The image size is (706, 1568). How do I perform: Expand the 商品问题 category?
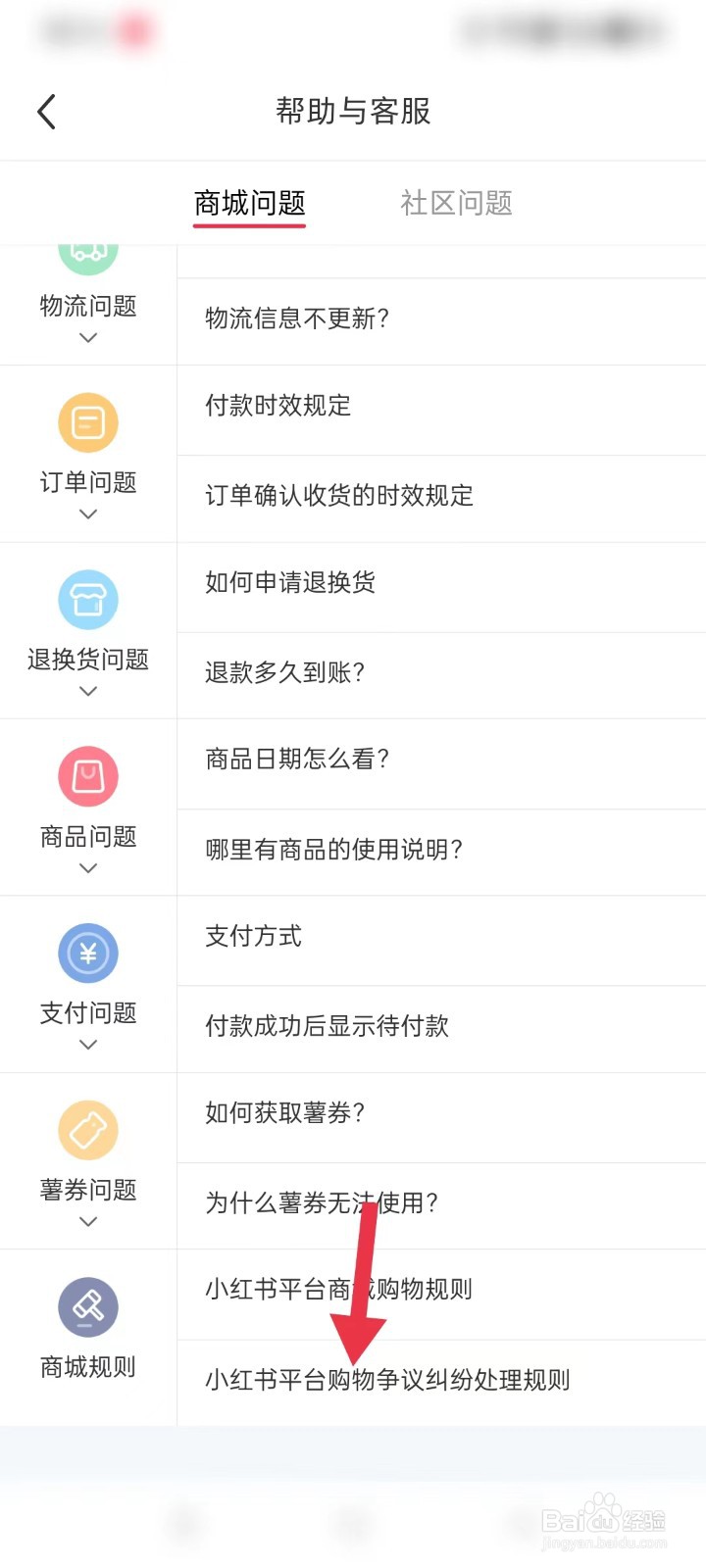(88, 808)
